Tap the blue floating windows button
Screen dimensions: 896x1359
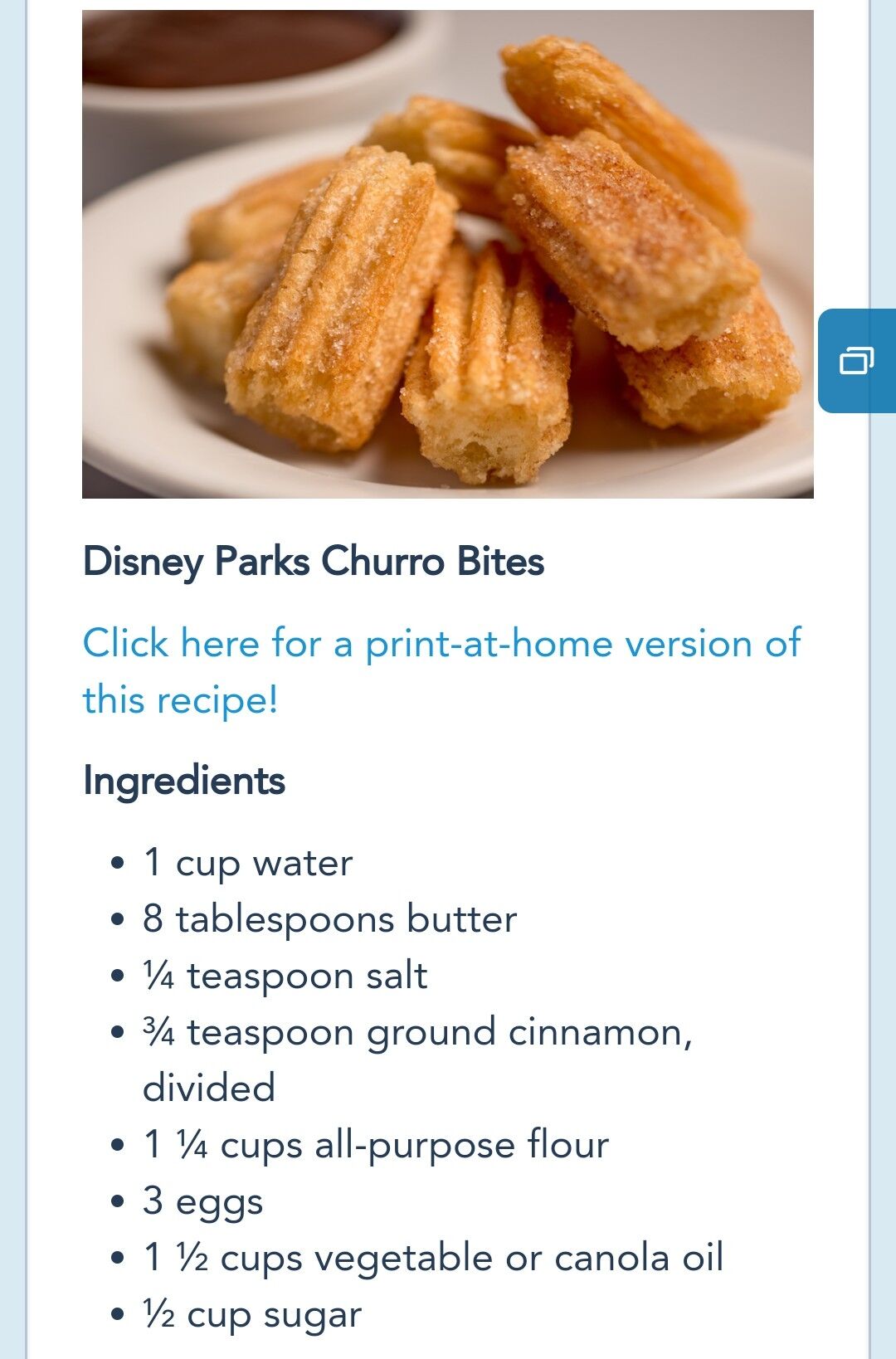click(x=856, y=361)
